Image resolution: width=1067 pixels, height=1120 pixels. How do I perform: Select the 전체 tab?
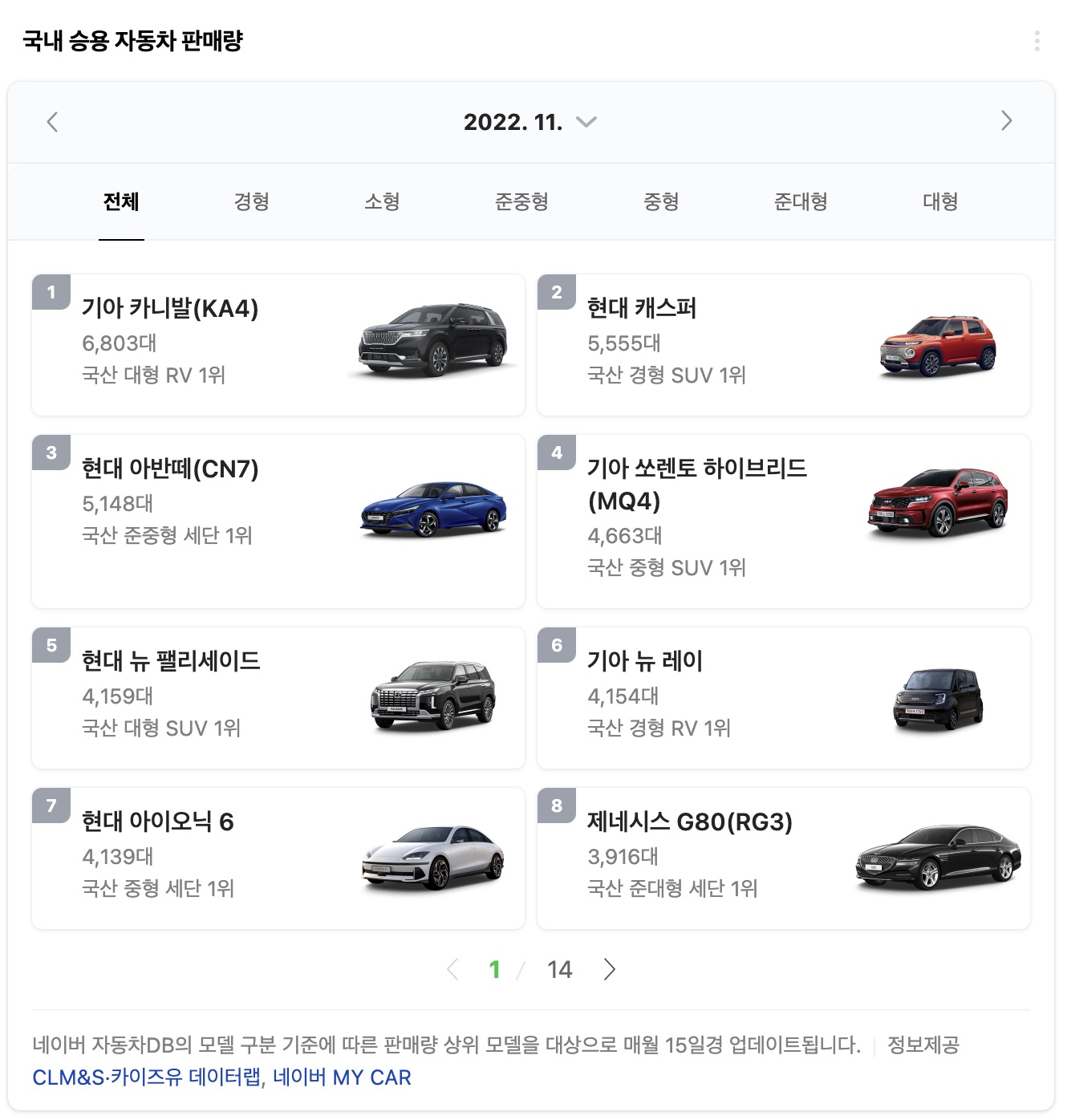120,202
